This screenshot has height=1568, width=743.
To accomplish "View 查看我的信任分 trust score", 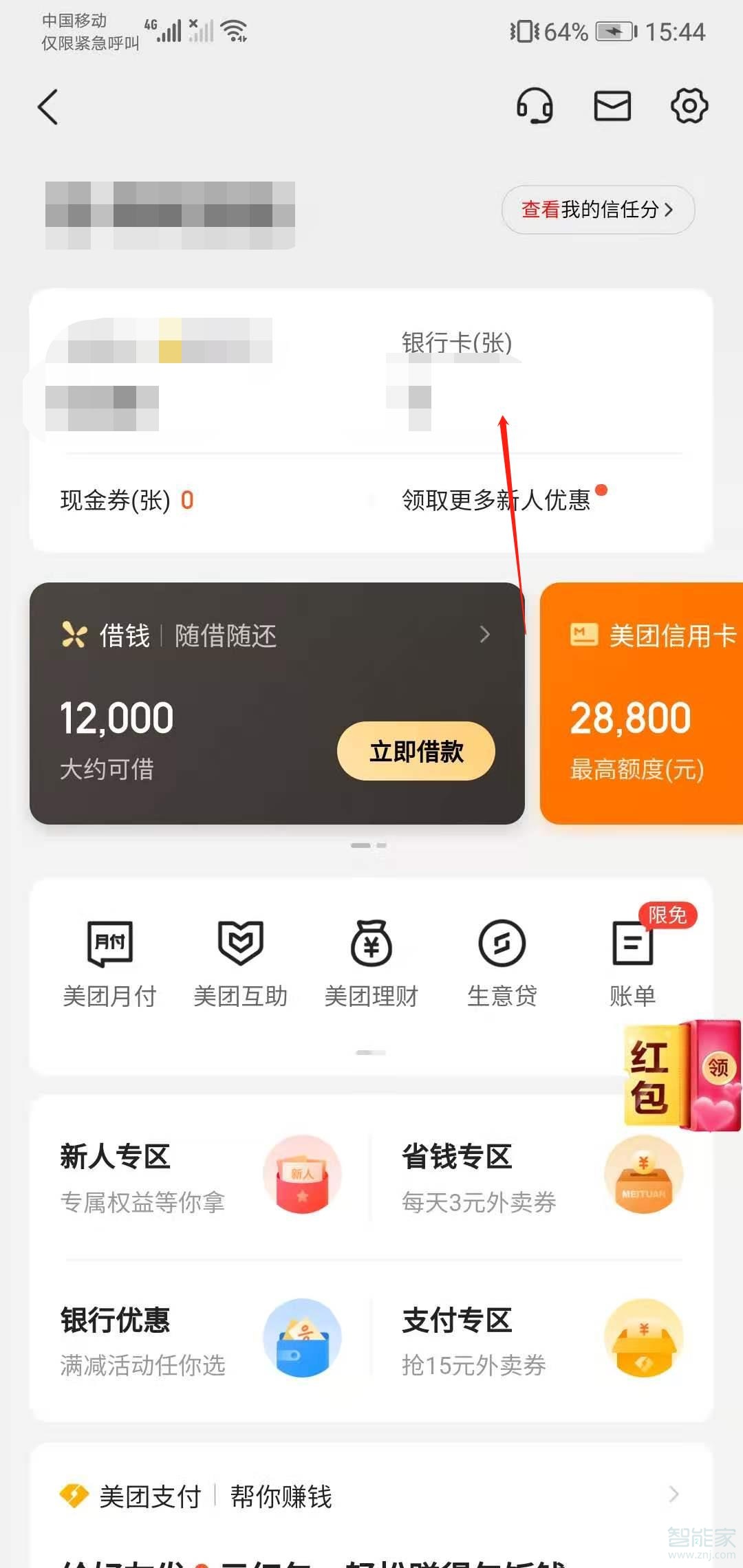I will [597, 210].
